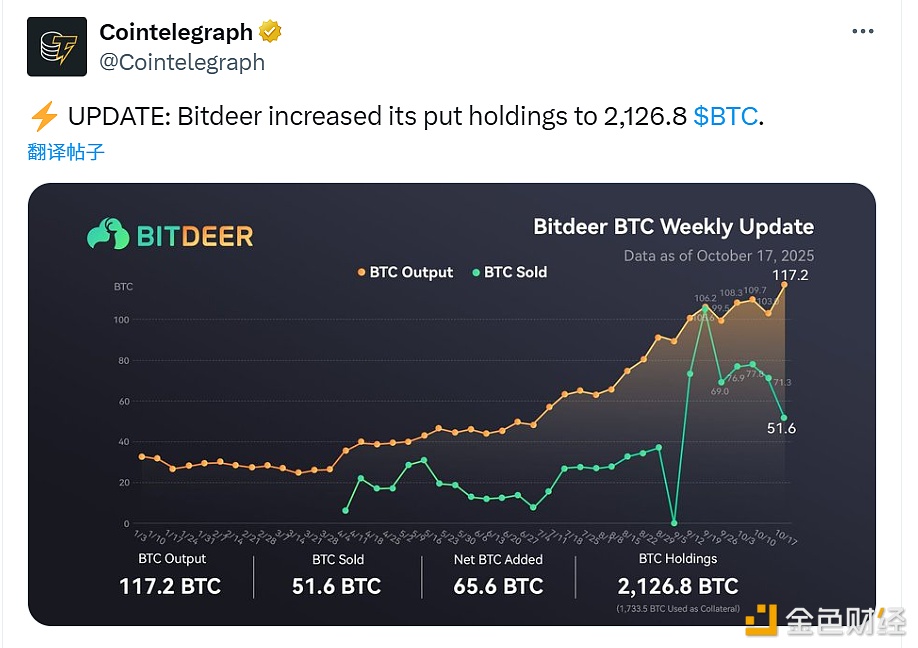Open the post's overflow menu

862,32
